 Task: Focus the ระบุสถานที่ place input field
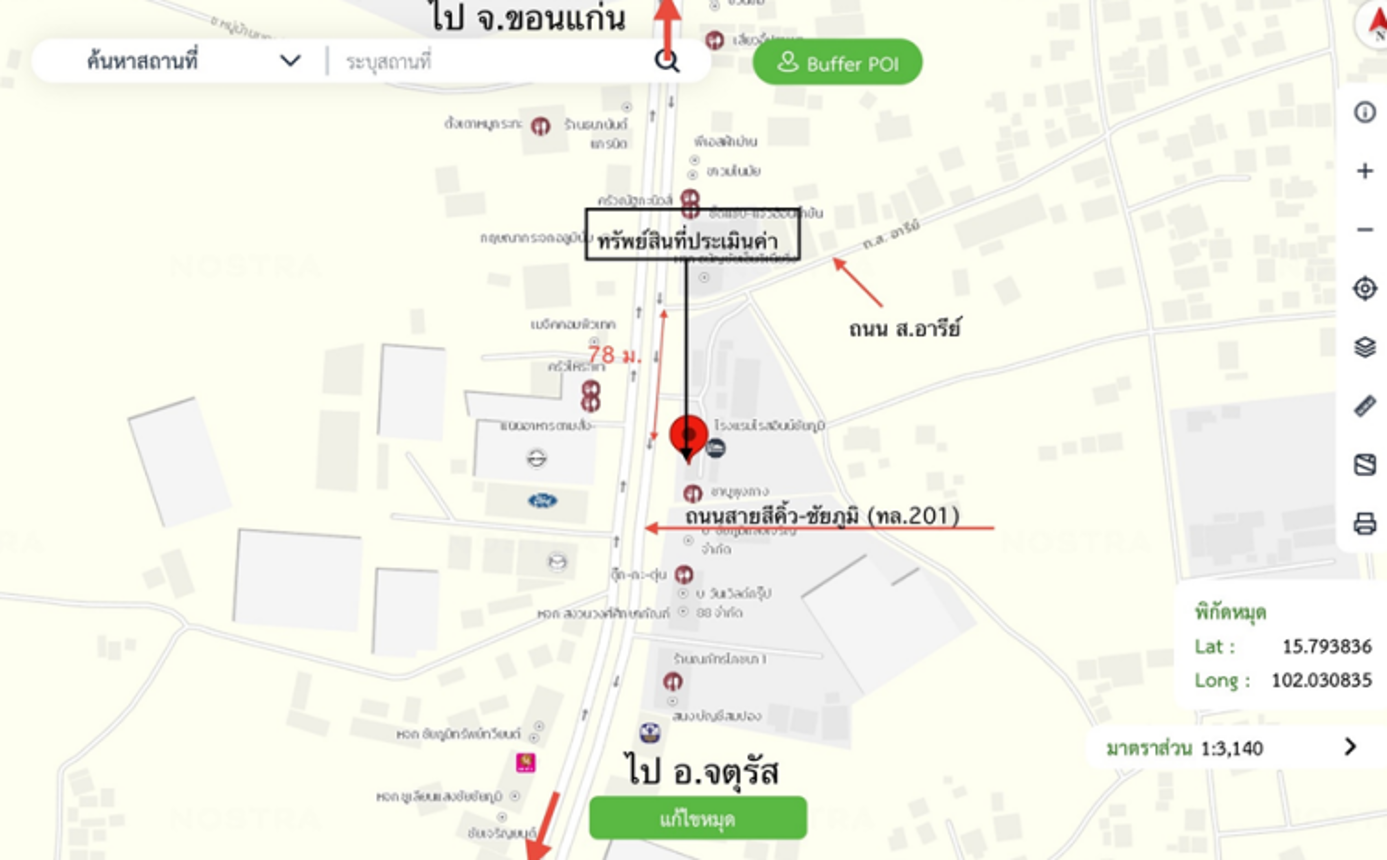point(490,62)
